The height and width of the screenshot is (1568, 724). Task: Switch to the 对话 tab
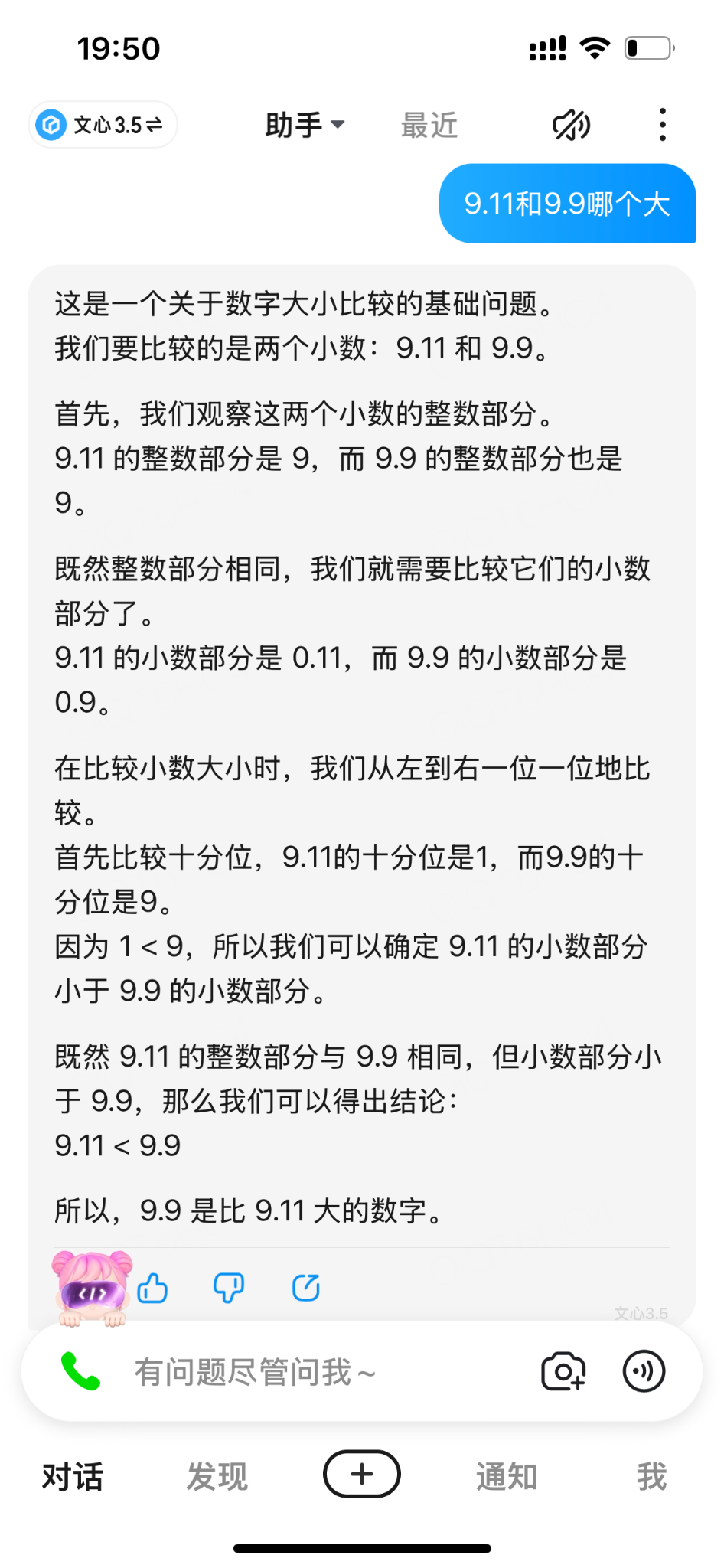(x=73, y=1476)
